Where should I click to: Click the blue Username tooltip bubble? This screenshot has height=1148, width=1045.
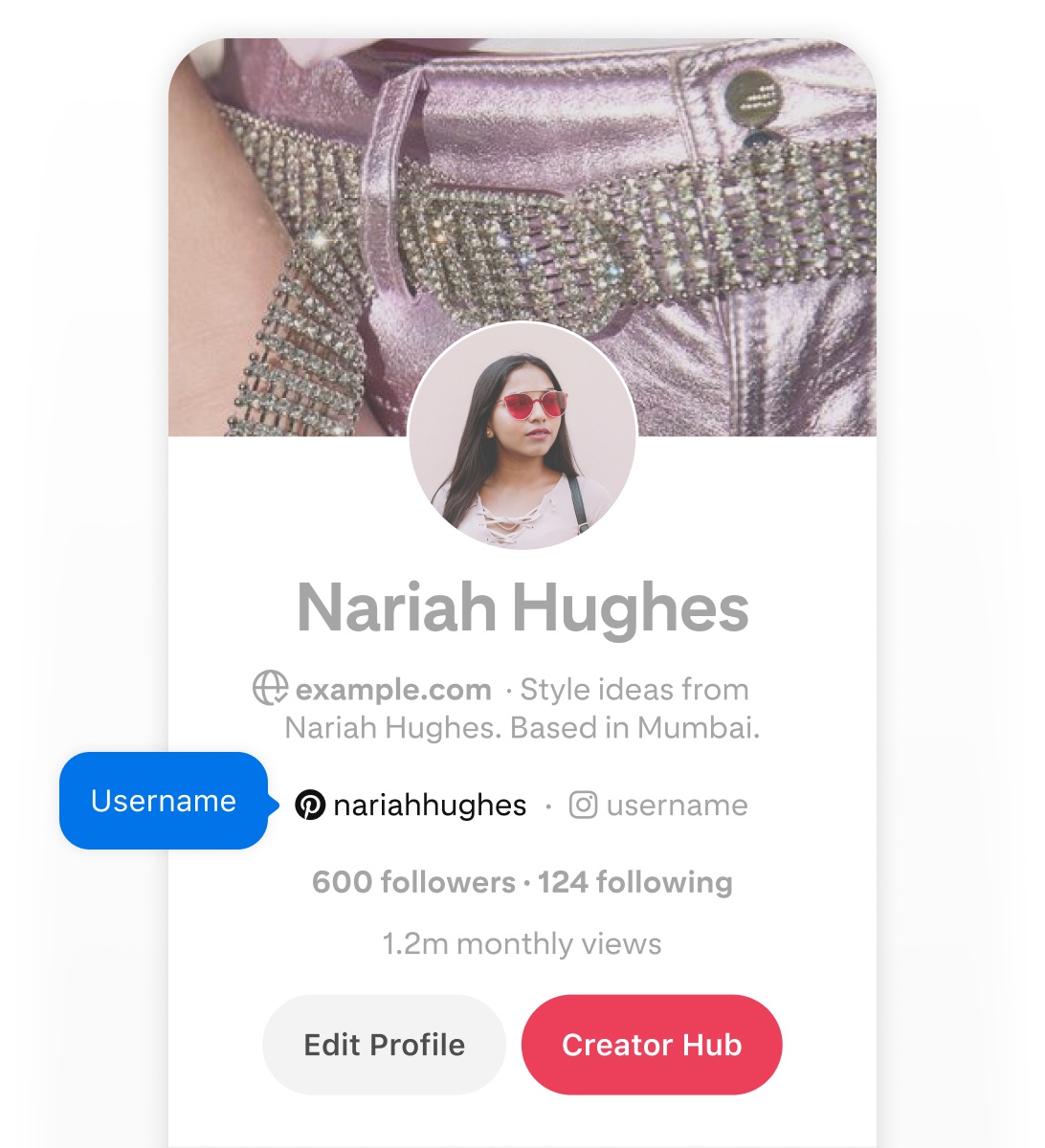pos(163,802)
